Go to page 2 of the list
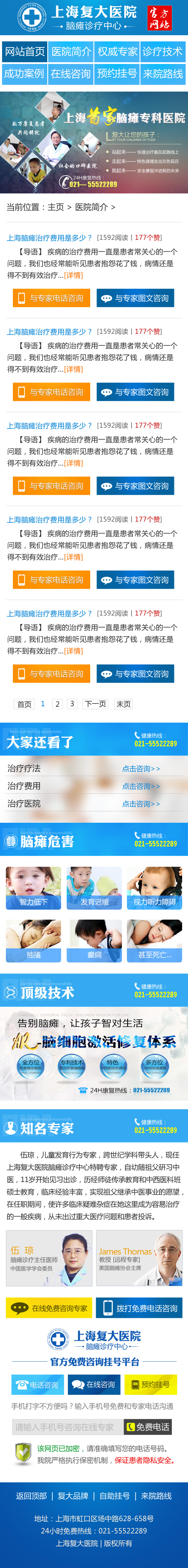The width and height of the screenshot is (188, 1568). point(57,704)
